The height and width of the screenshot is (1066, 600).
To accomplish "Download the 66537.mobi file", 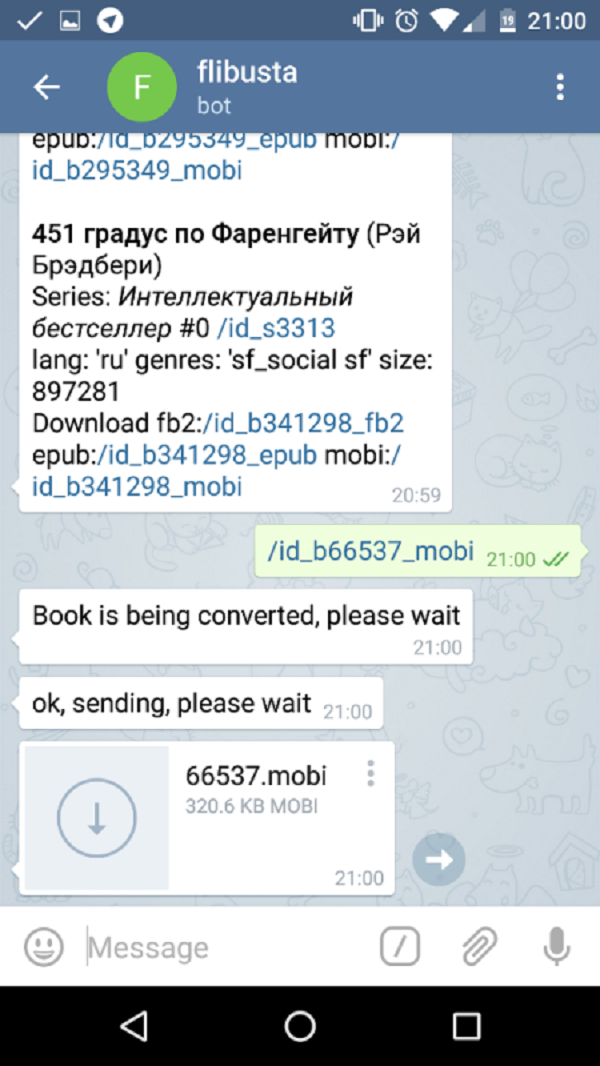I will pyautogui.click(x=97, y=819).
